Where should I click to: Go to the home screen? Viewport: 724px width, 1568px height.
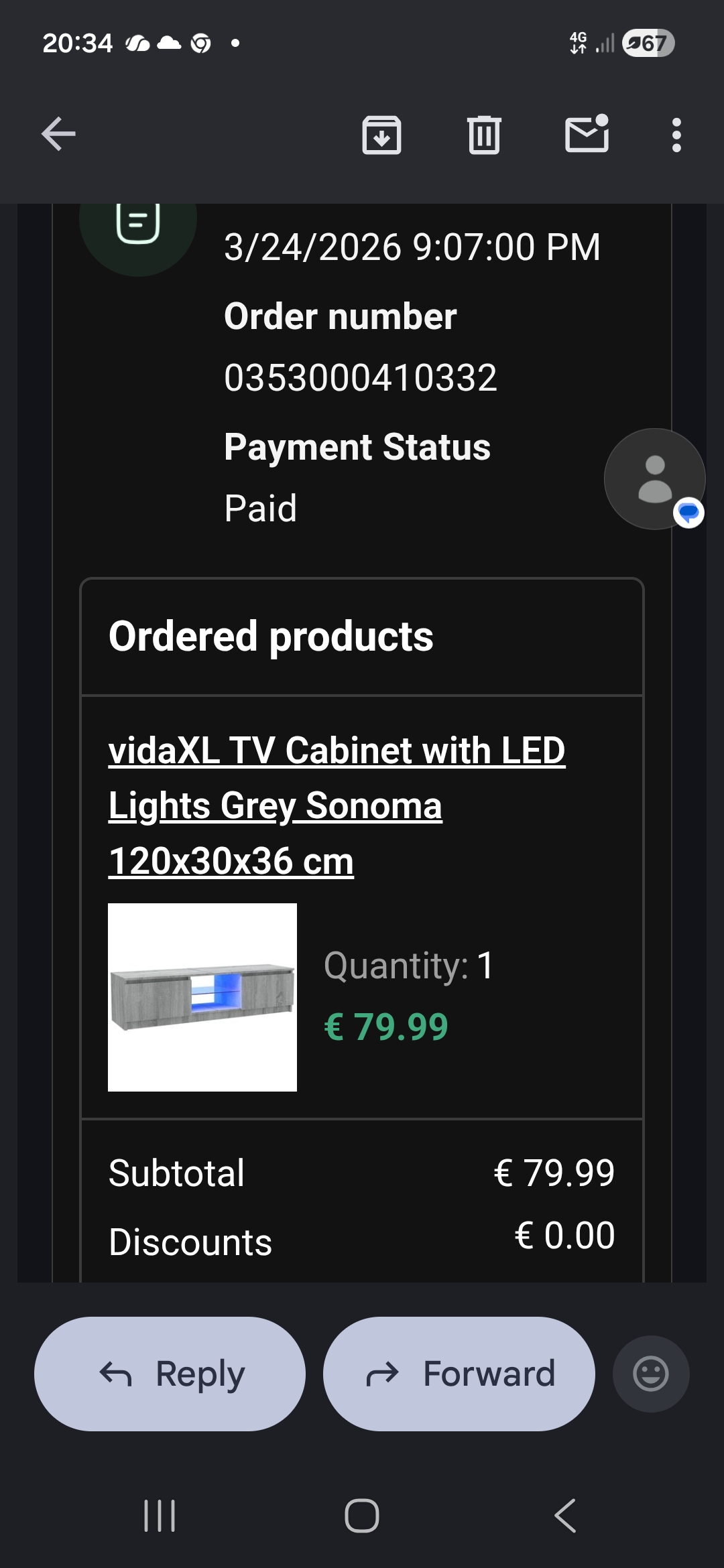pyautogui.click(x=362, y=1516)
